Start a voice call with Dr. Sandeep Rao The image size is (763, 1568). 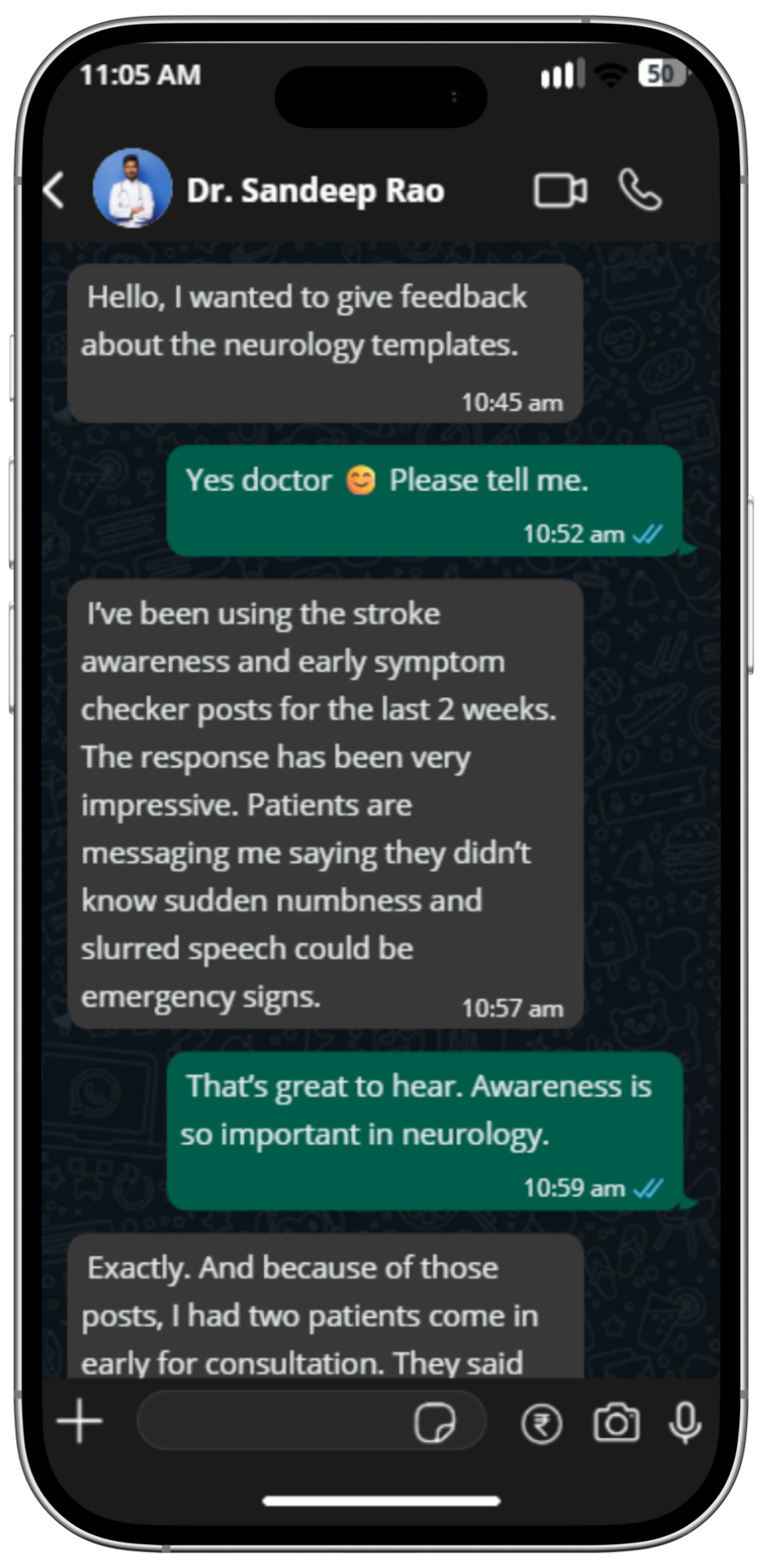[639, 189]
